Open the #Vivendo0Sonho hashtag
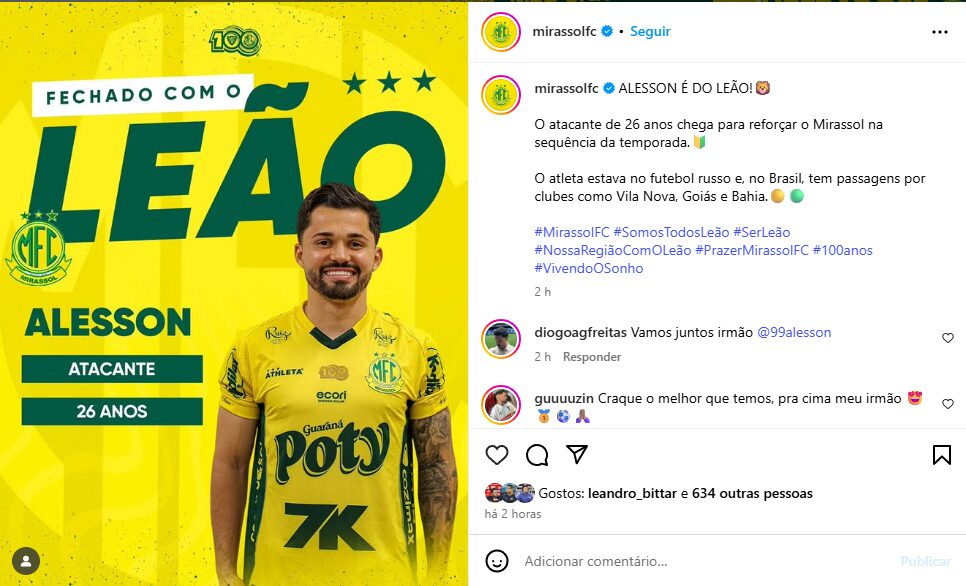The image size is (966, 586). pyautogui.click(x=589, y=268)
